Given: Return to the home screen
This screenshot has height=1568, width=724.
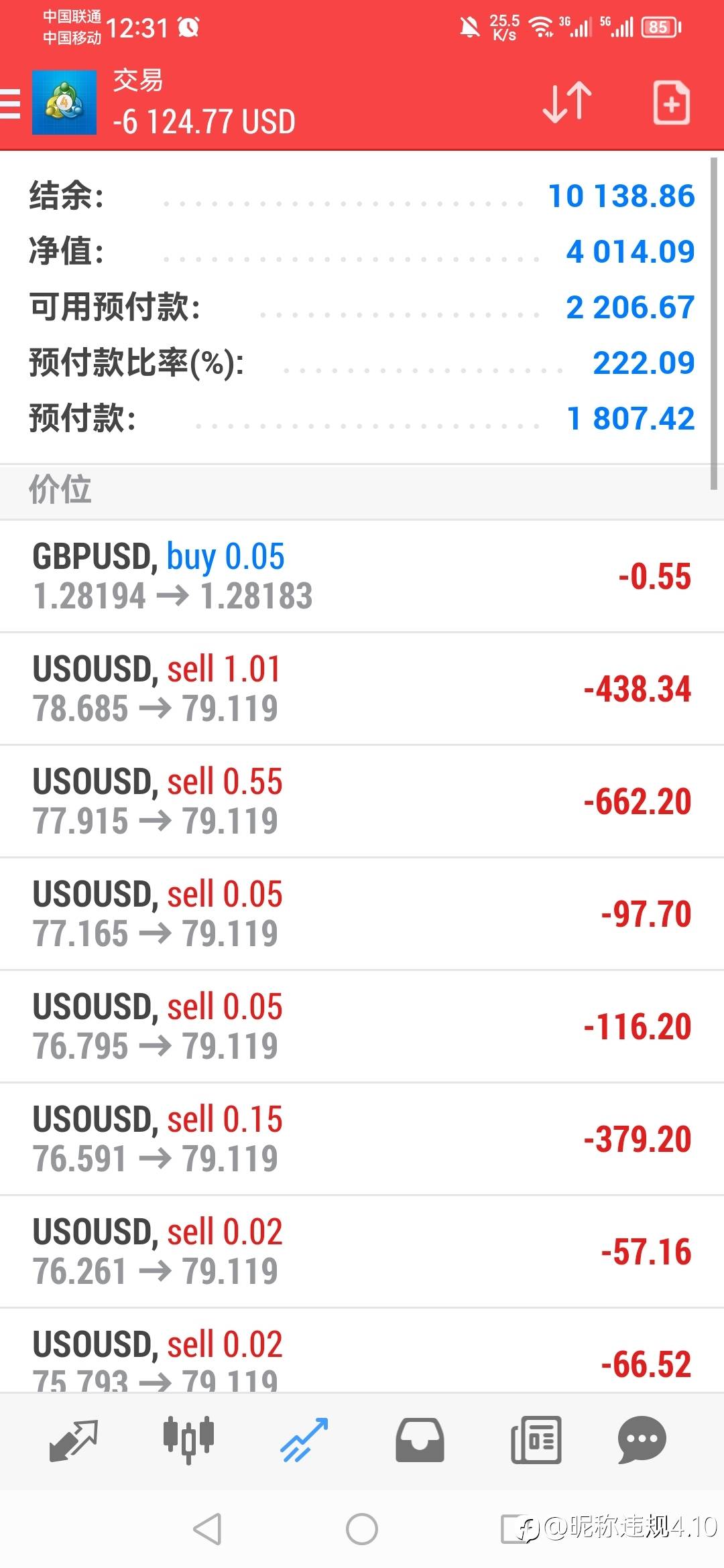Looking at the screenshot, I should [362, 1529].
